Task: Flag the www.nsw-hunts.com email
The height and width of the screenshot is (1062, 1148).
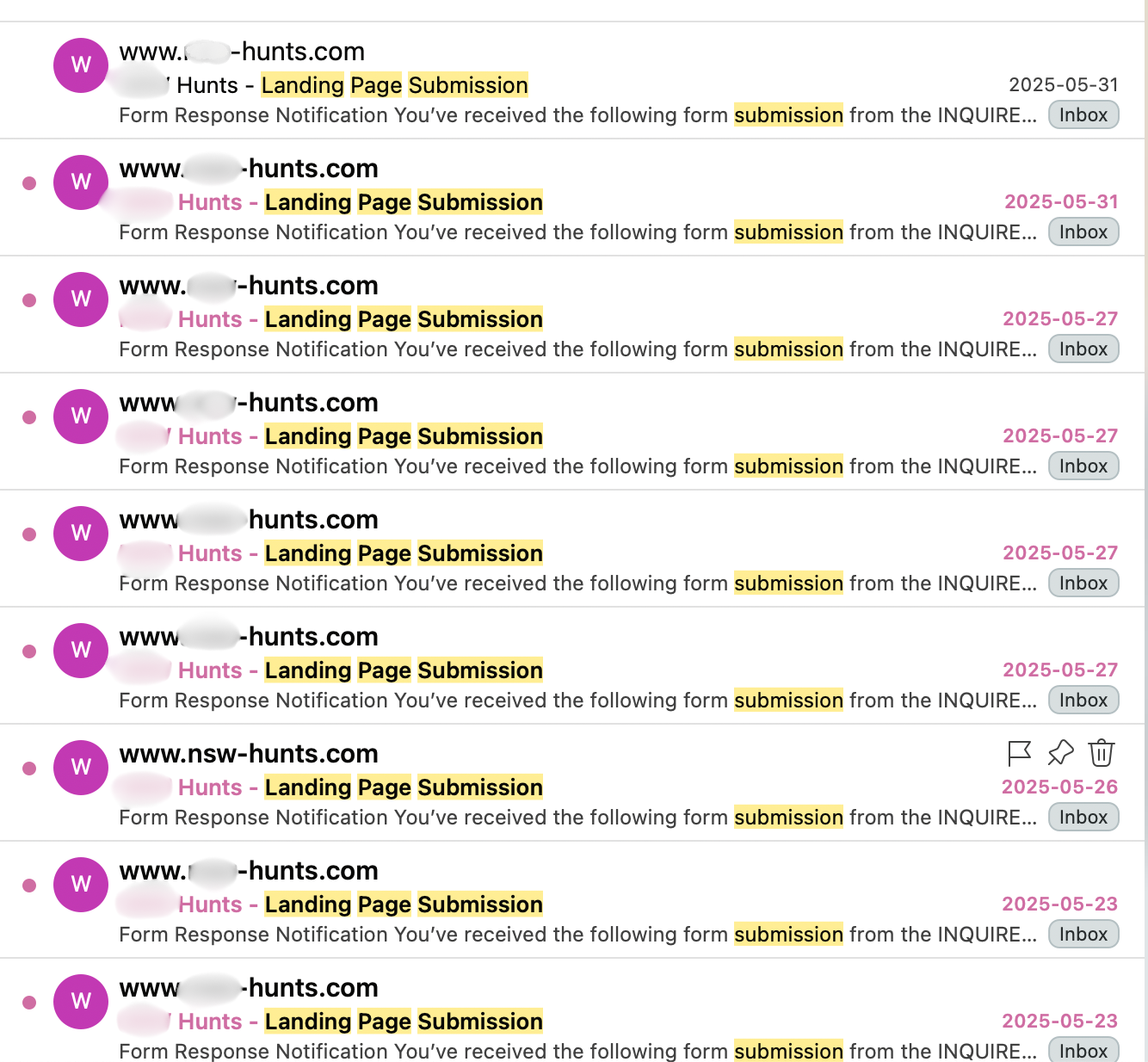Action: click(1019, 753)
